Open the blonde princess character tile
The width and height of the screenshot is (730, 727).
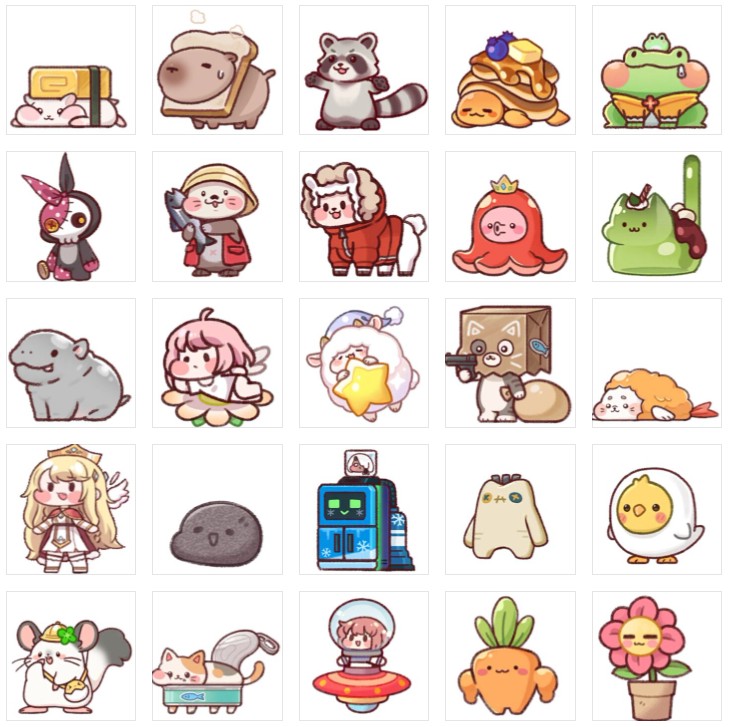click(x=71, y=509)
